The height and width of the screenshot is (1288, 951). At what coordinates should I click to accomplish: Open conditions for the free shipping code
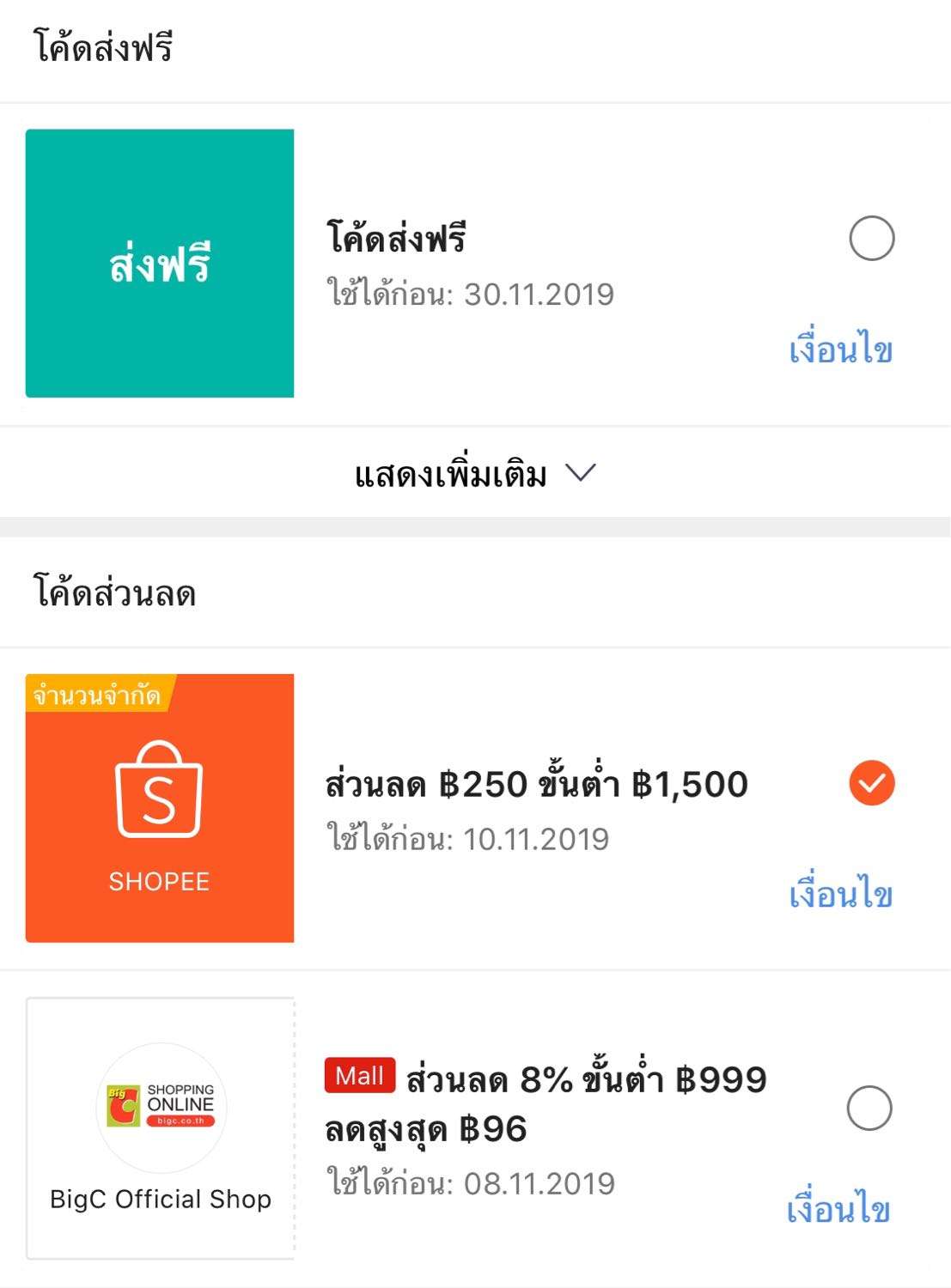tap(840, 350)
